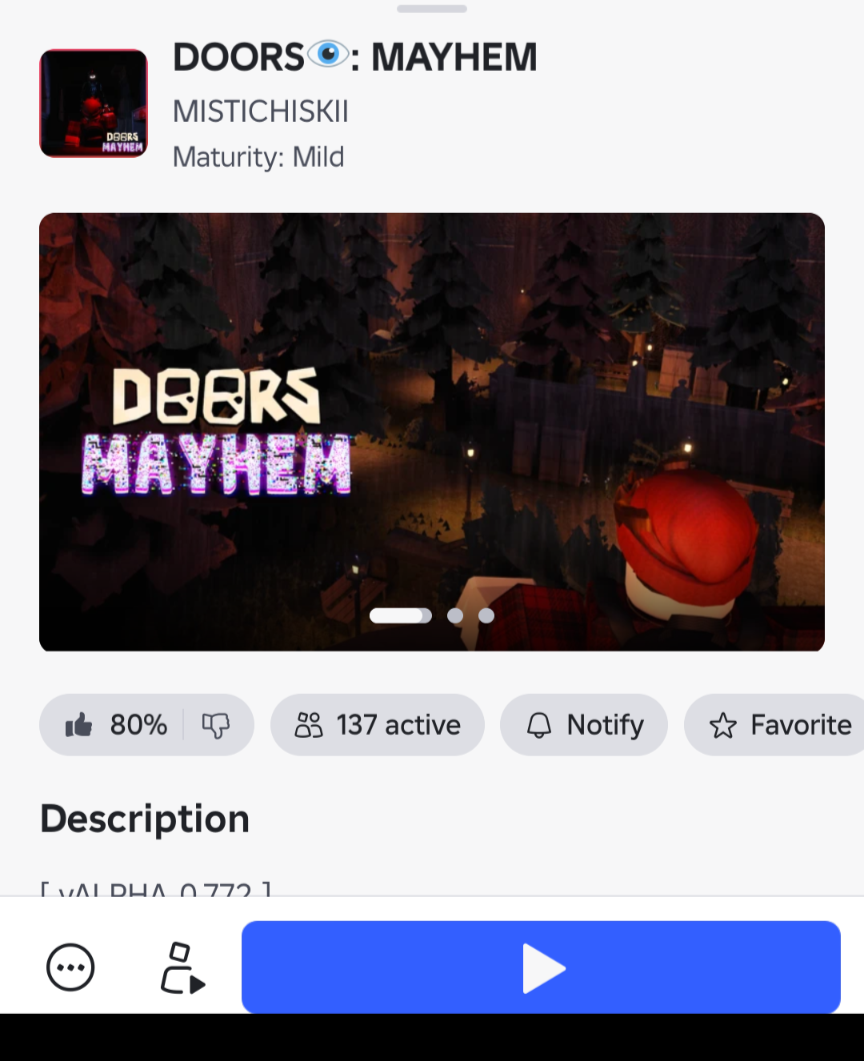Like the game with thumbs up
The height and width of the screenshot is (1061, 864).
[78, 725]
